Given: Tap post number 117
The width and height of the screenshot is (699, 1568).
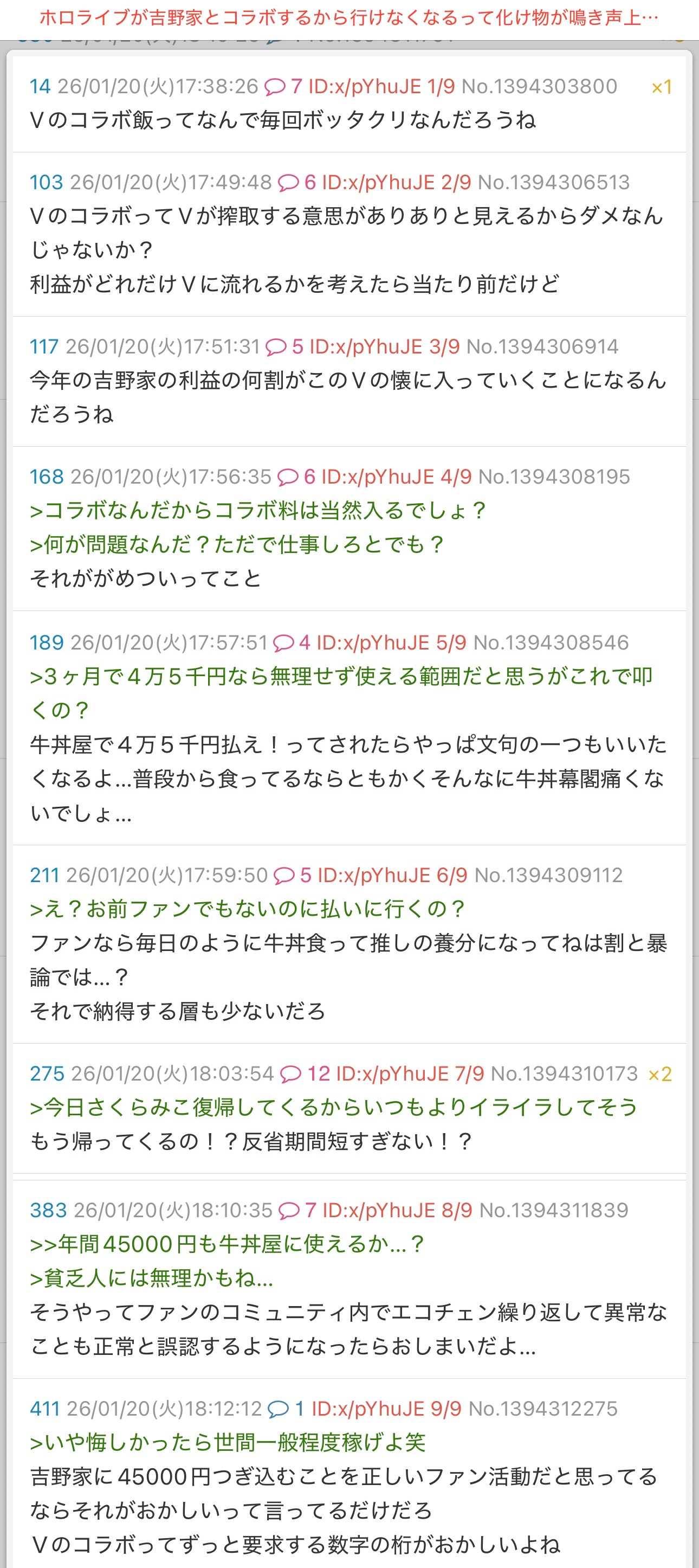Looking at the screenshot, I should tap(44, 346).
